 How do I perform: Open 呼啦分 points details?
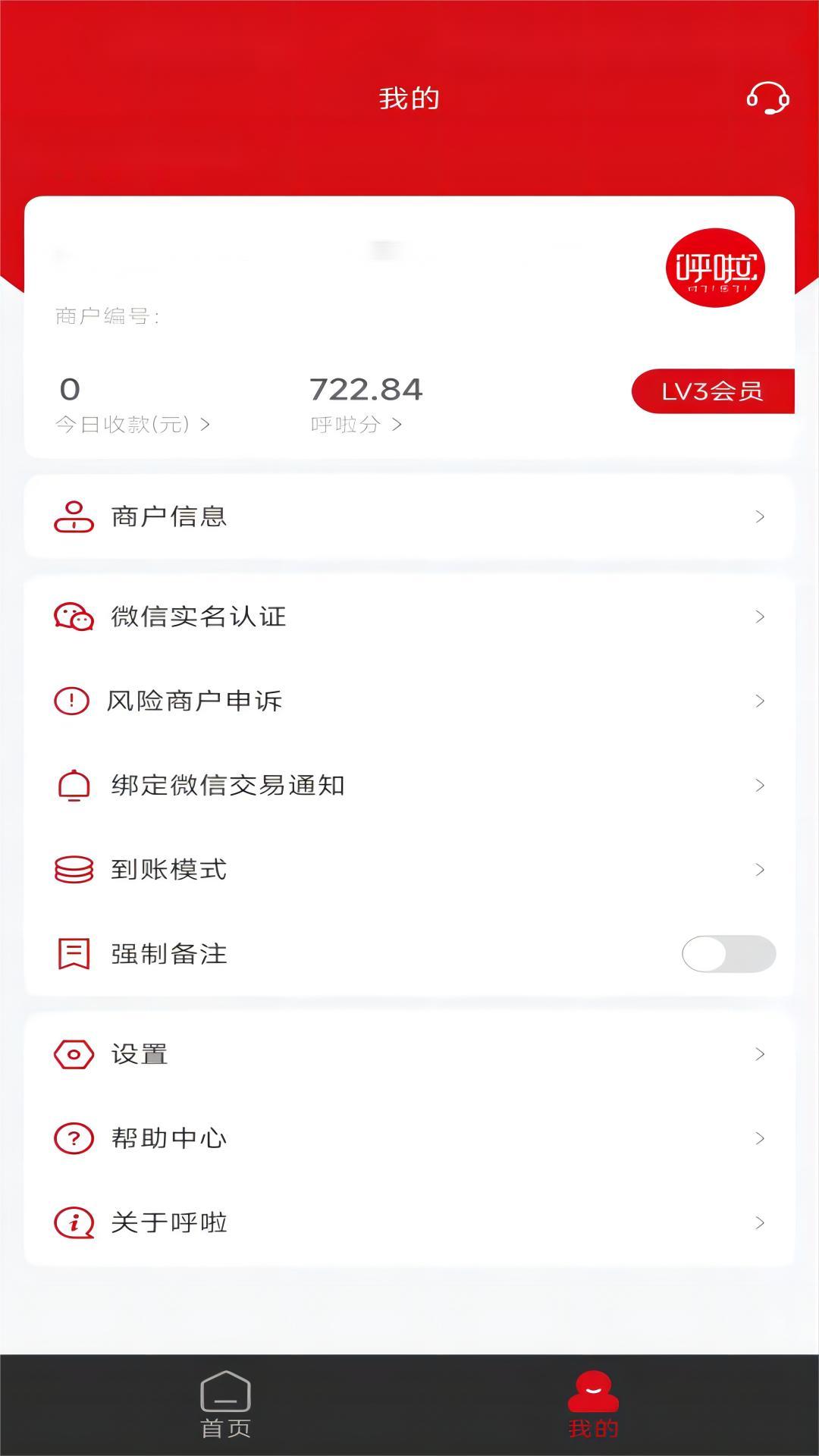pos(356,423)
